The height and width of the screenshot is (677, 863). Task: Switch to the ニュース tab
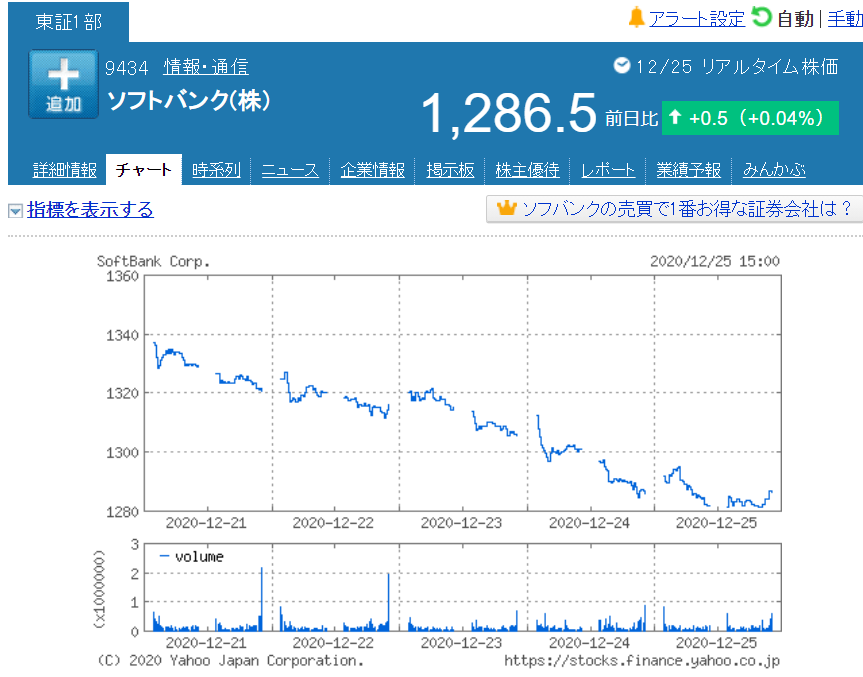pyautogui.click(x=290, y=169)
